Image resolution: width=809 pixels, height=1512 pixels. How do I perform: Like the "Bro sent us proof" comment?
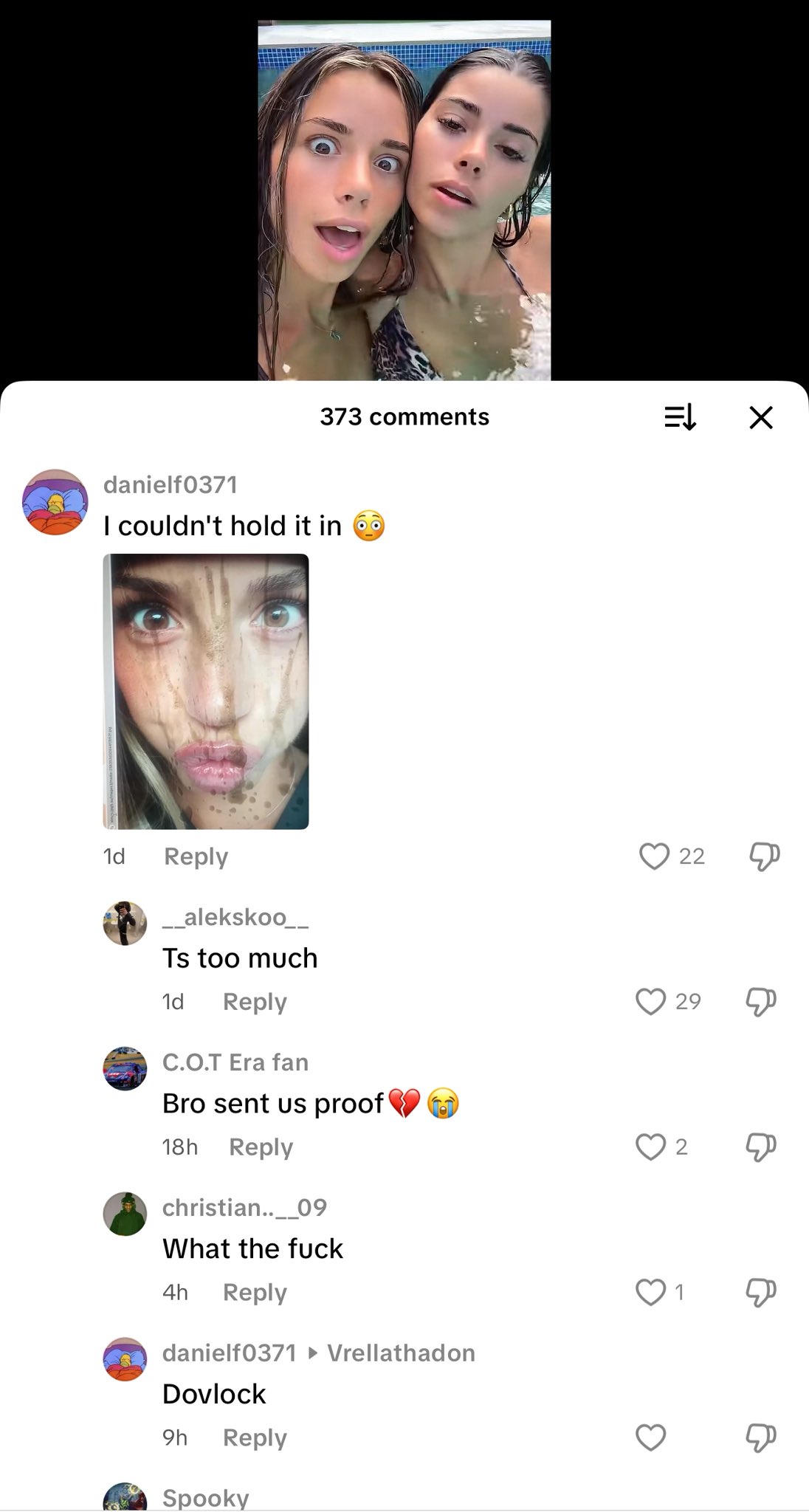651,1147
